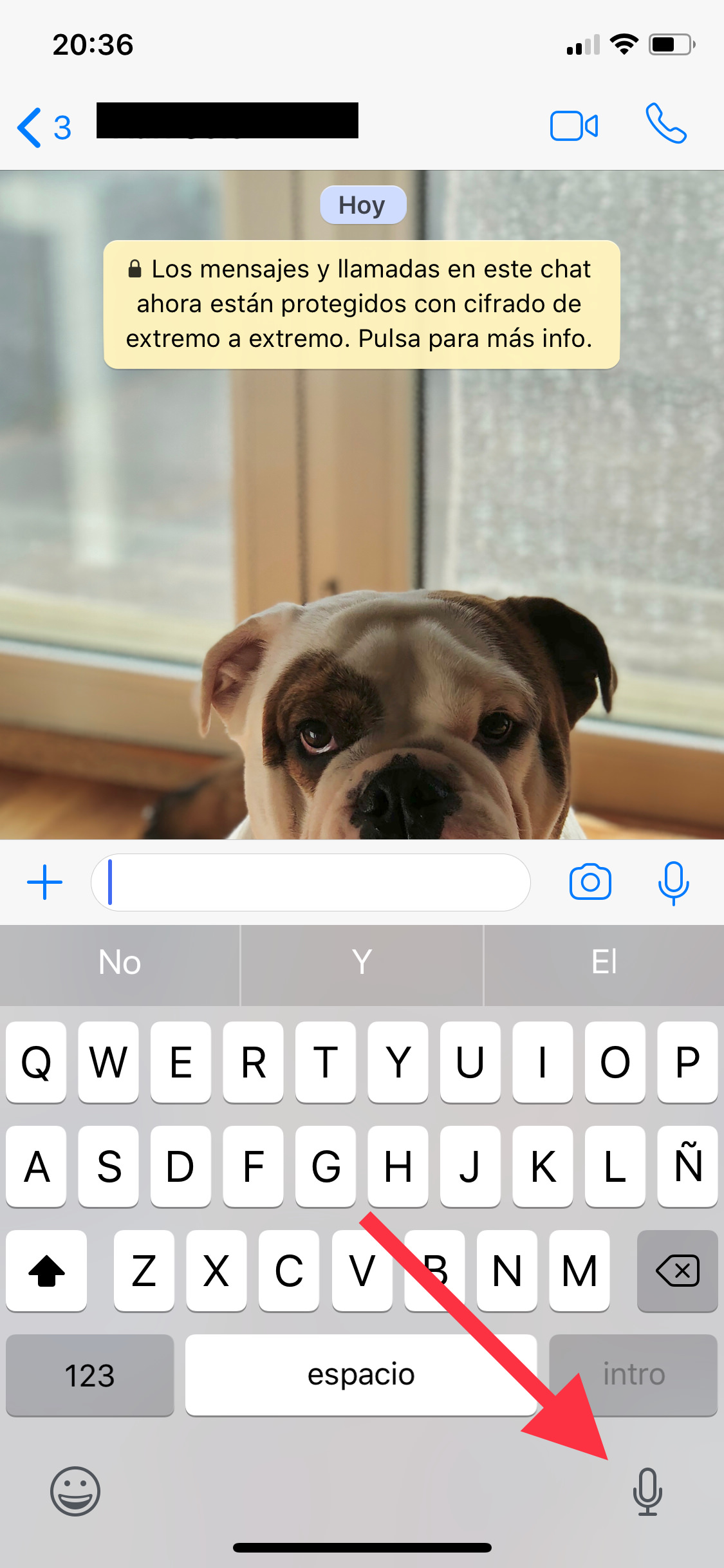The height and width of the screenshot is (1568, 724).
Task: Tap the message input field
Action: tap(309, 882)
